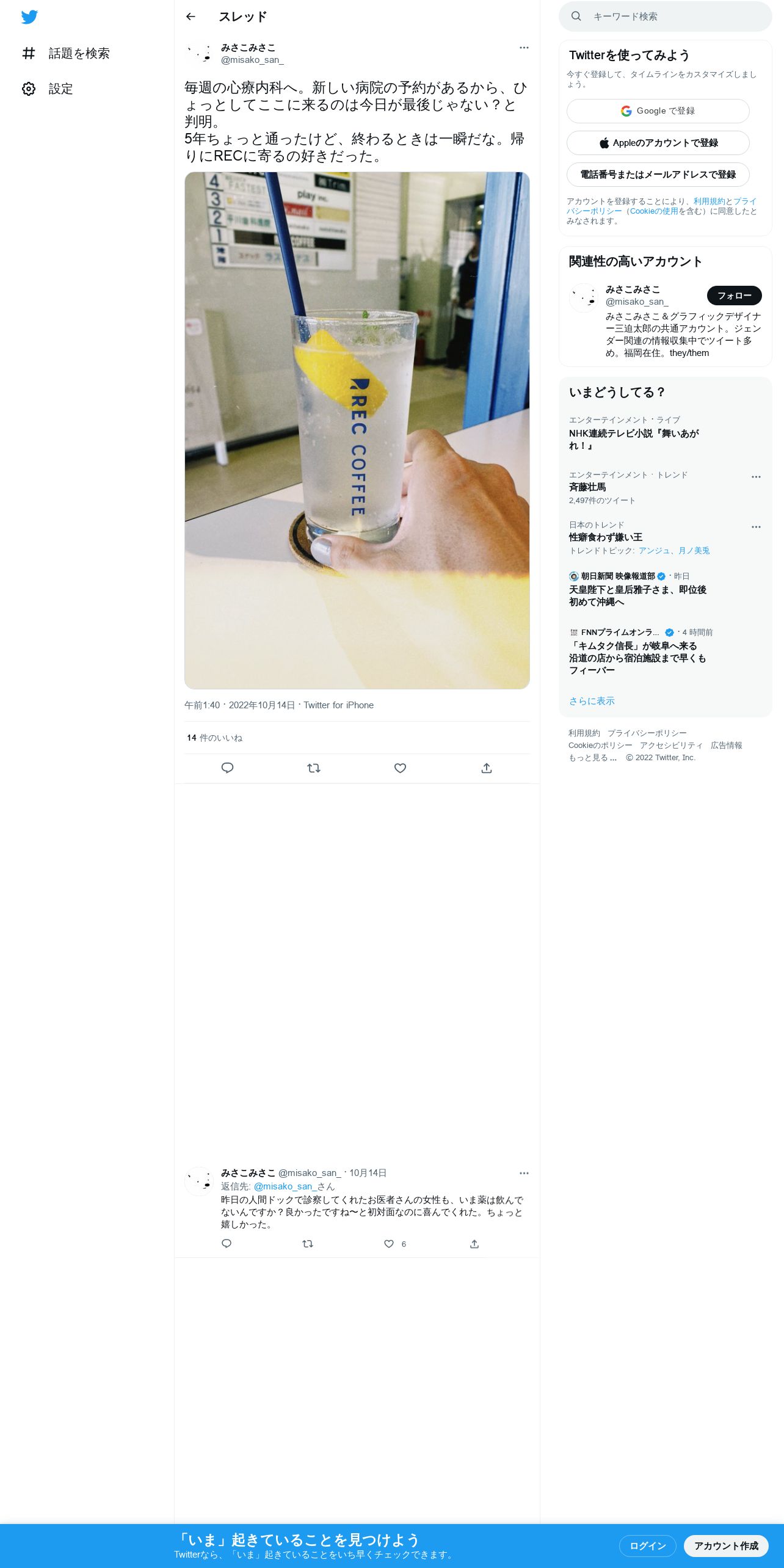Retweet the main tweet
This screenshot has height=1568, width=784.
click(x=314, y=768)
